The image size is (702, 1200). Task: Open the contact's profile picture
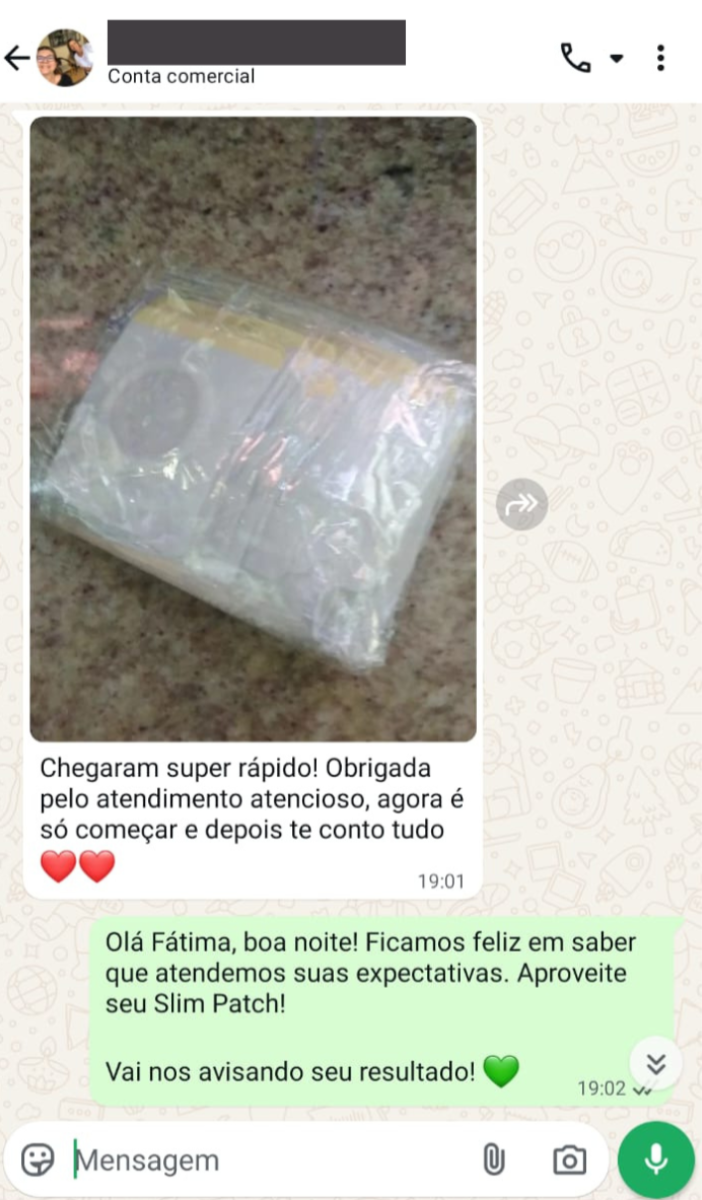pos(65,58)
